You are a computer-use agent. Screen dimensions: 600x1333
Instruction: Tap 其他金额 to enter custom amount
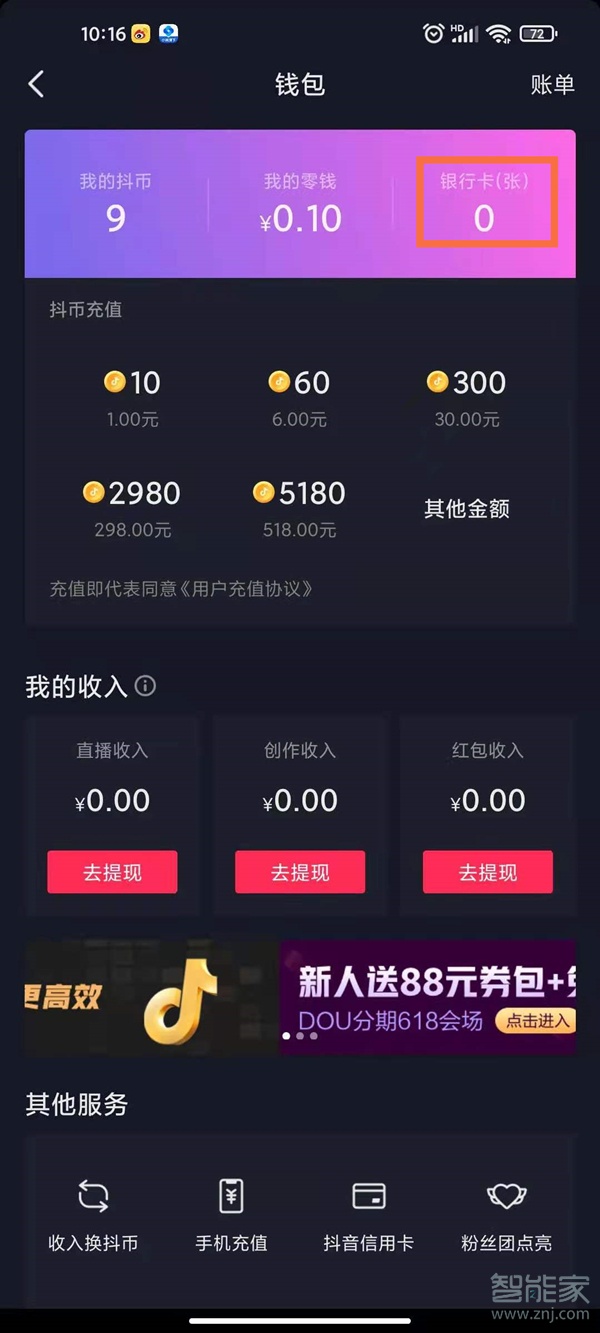click(x=466, y=508)
